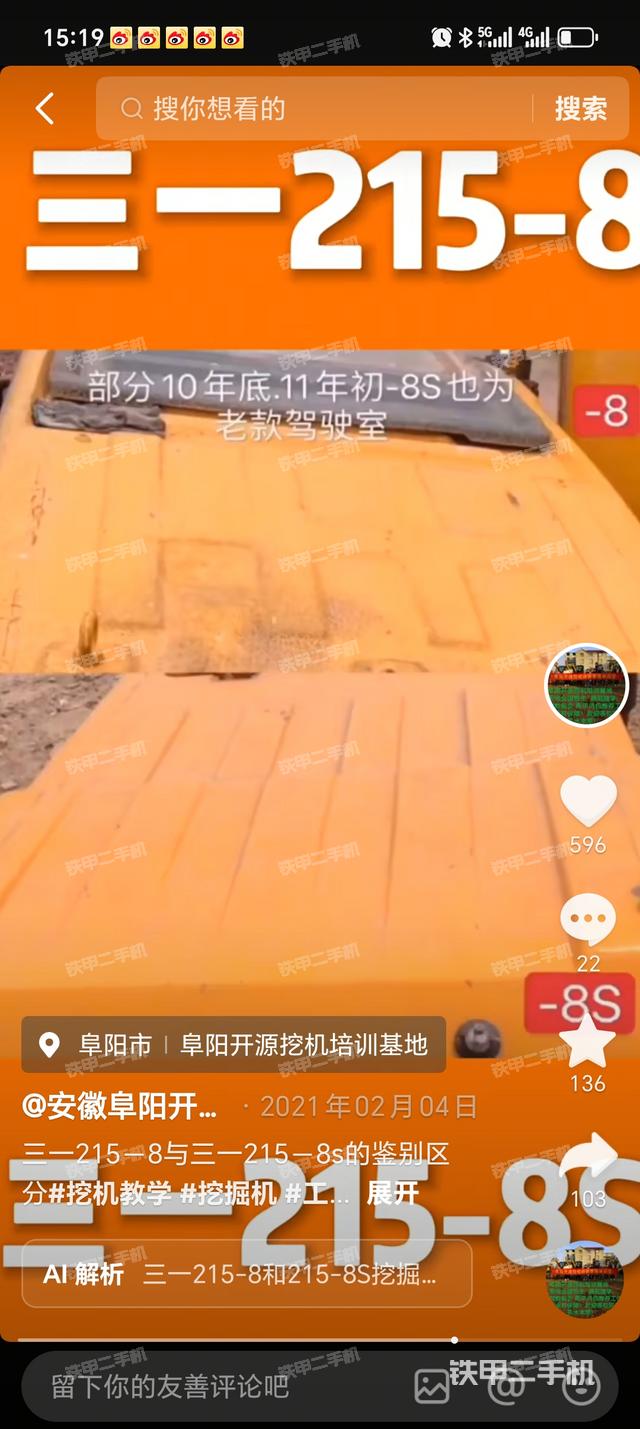Attach a picture to the comment
Viewport: 640px width, 1429px height.
point(432,1386)
